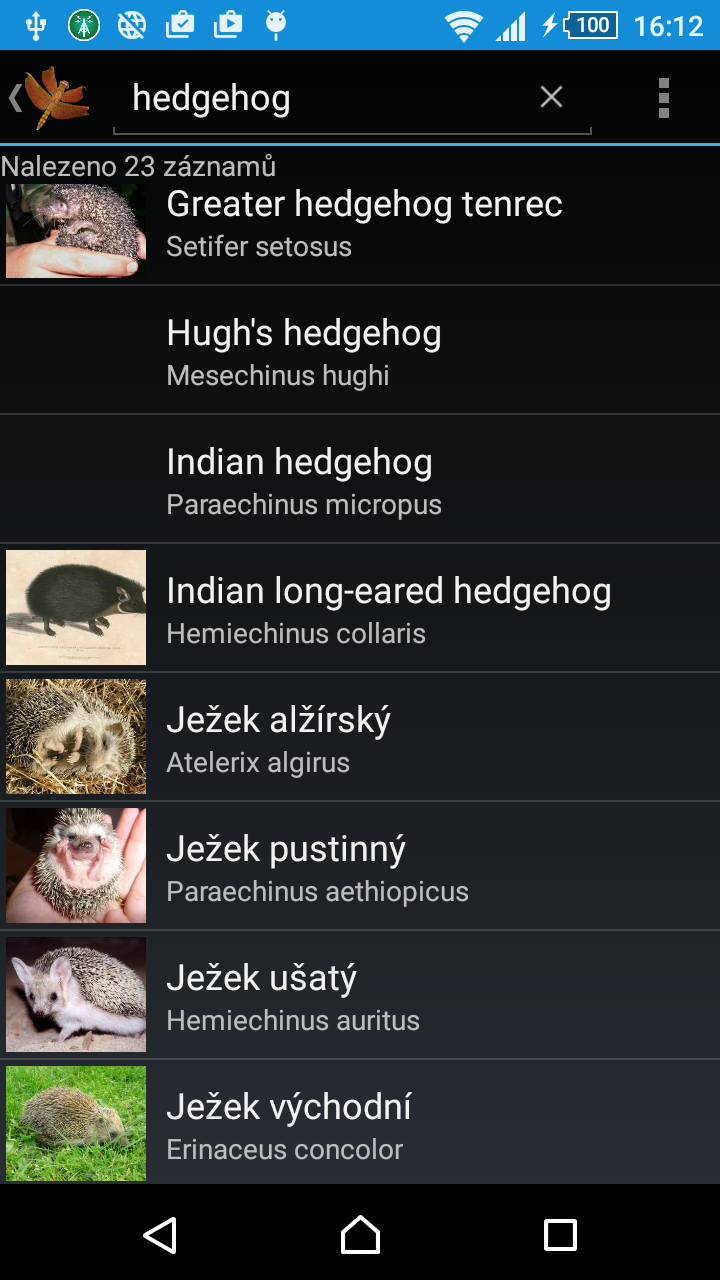Viewport: 720px width, 1280px height.
Task: Tap the back arrow beside the logo
Action: (14, 97)
